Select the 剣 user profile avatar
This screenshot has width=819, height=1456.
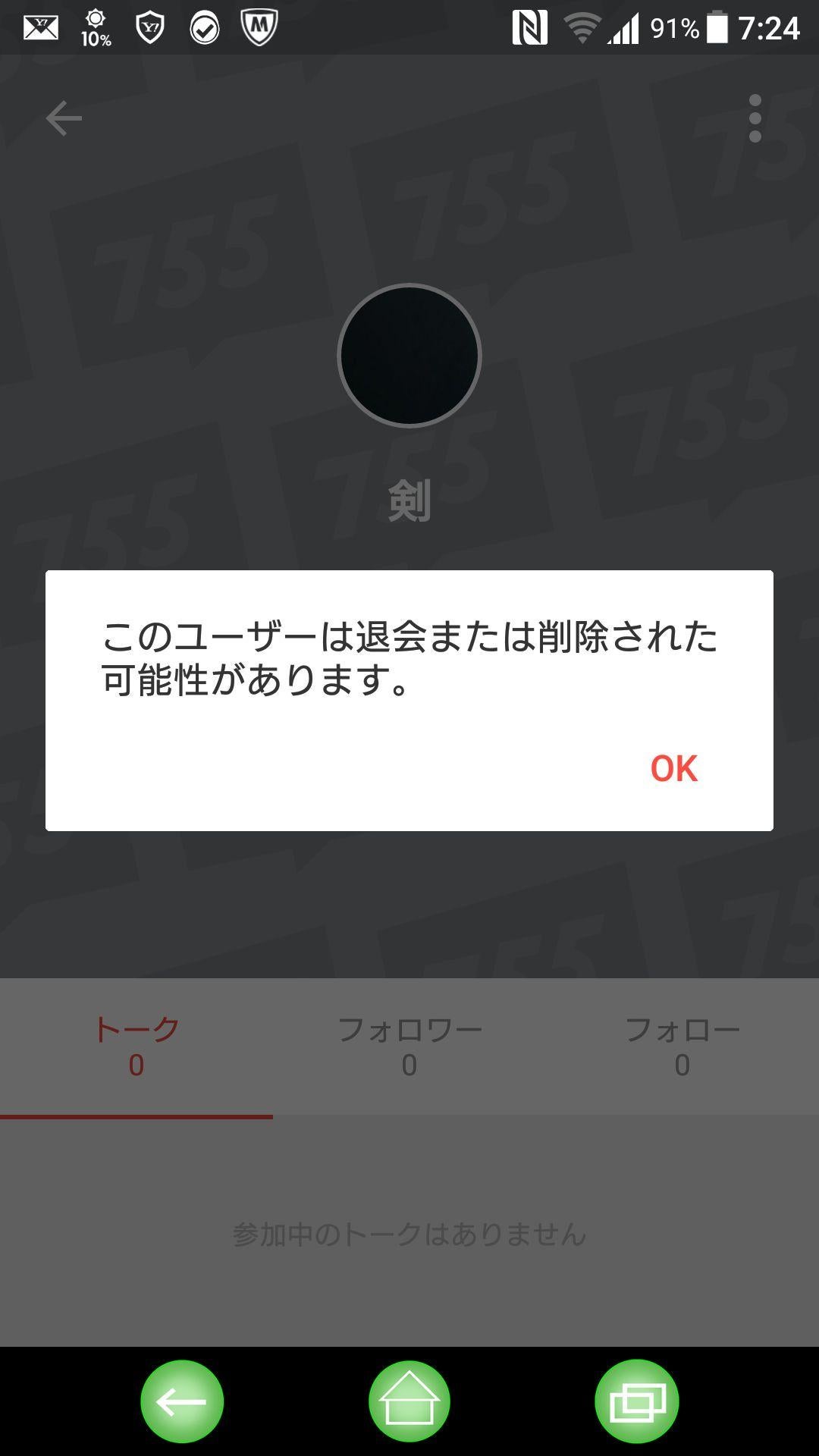pos(409,356)
